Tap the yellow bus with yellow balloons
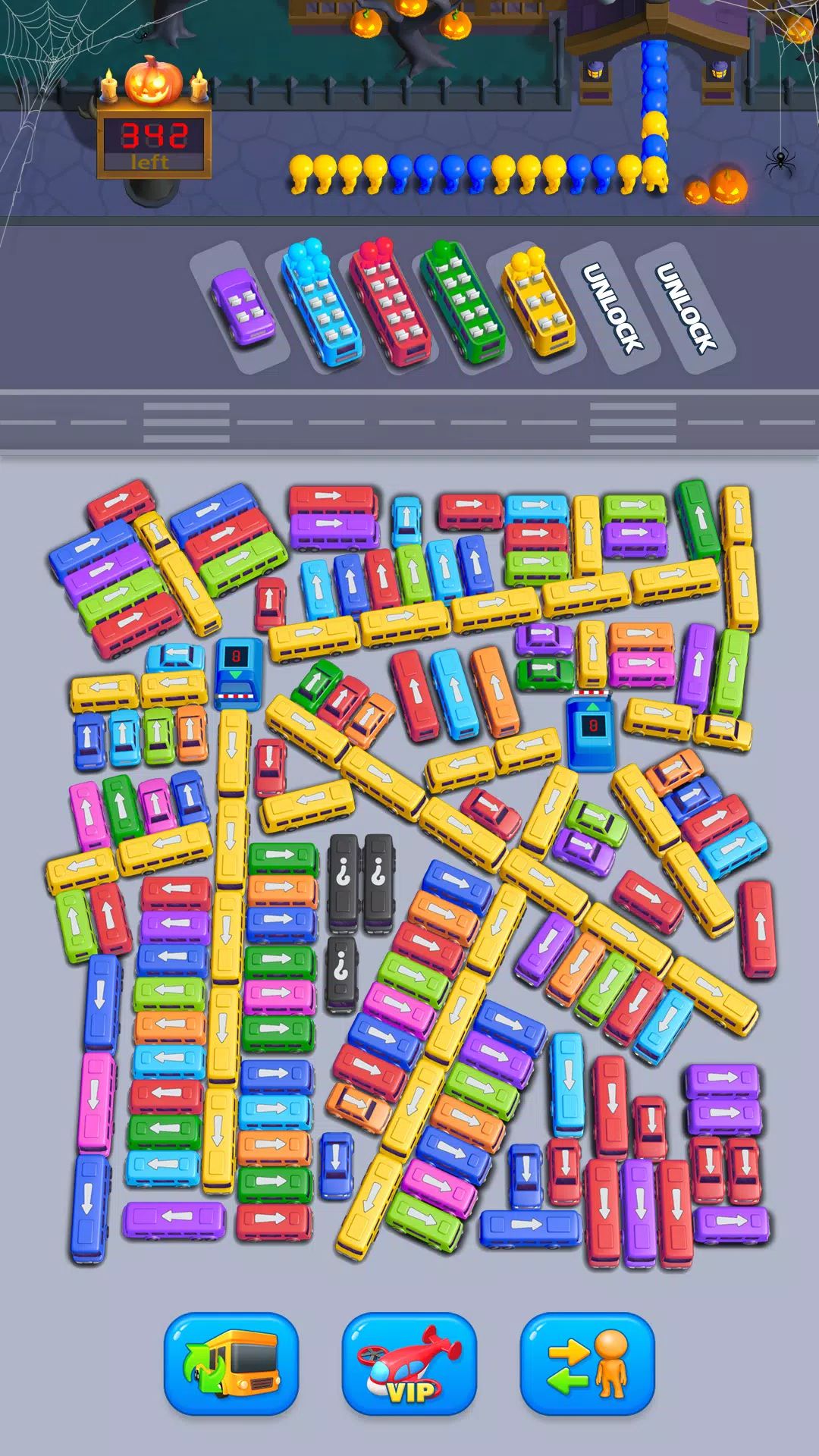 538,303
